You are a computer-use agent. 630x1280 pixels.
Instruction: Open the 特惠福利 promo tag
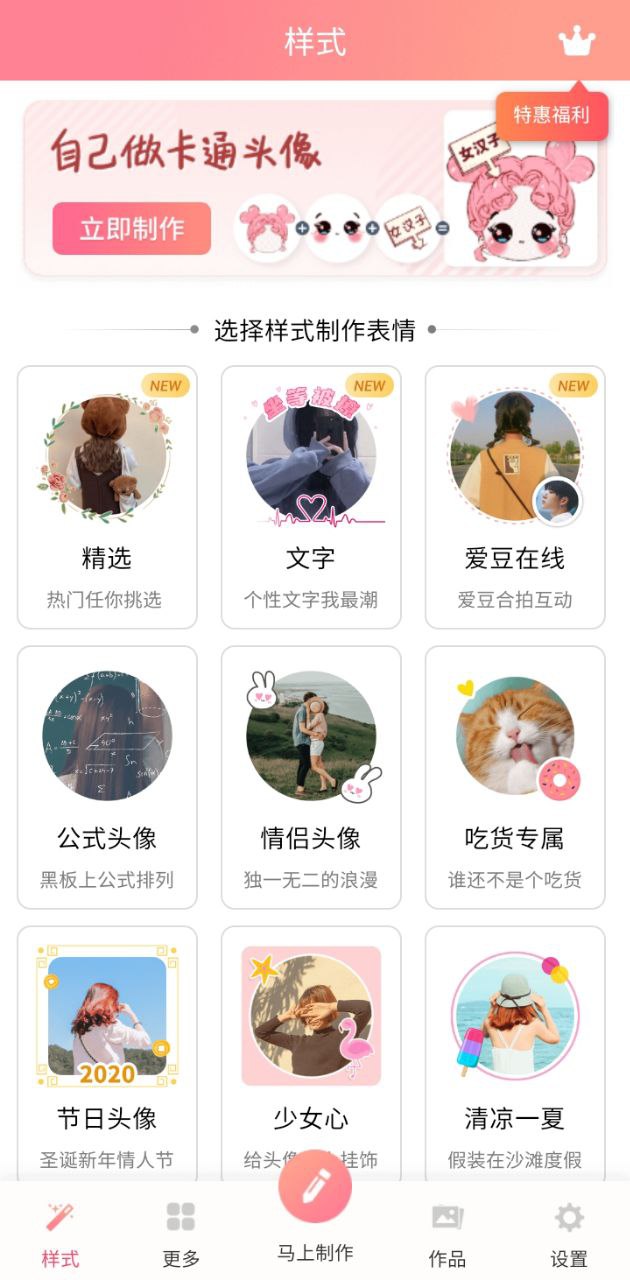tap(552, 115)
